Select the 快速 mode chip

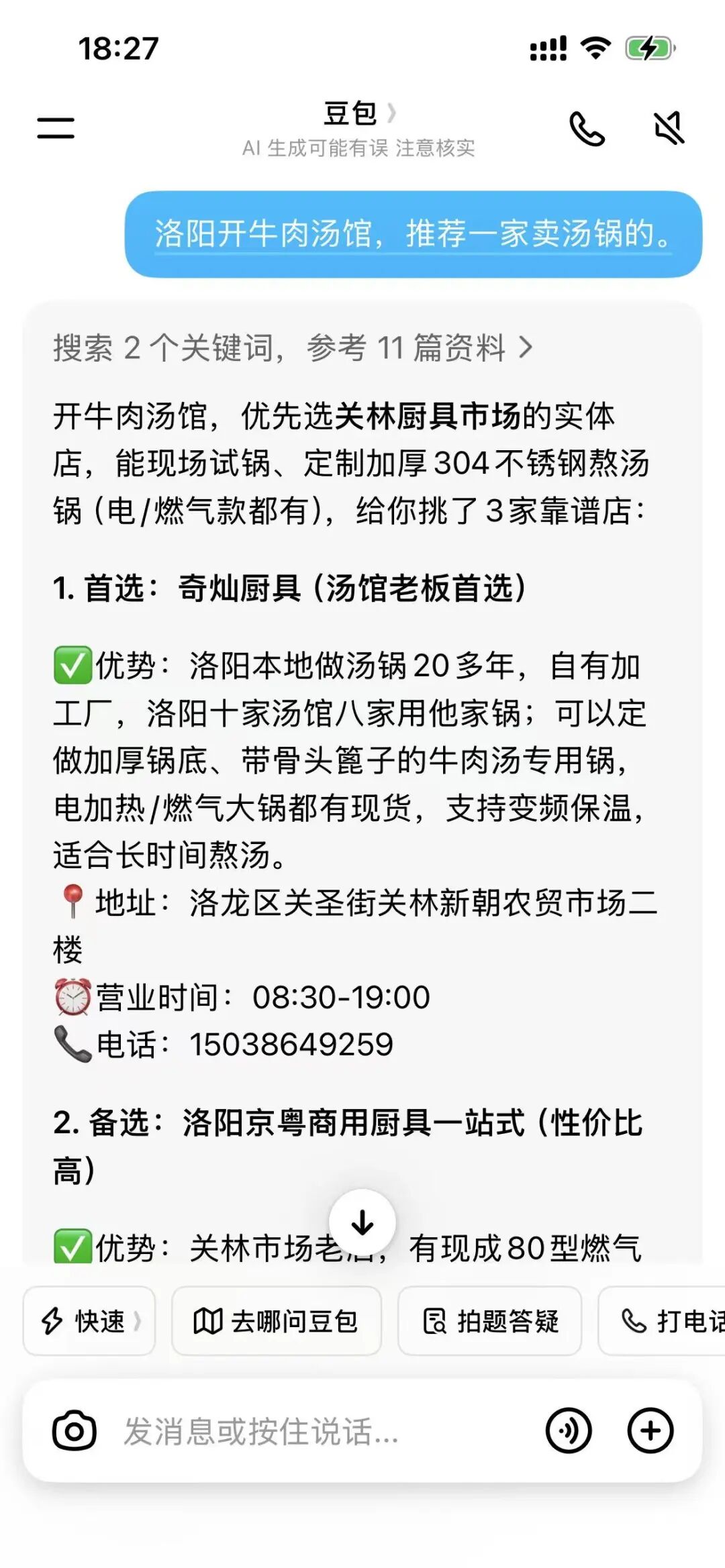[x=89, y=1320]
